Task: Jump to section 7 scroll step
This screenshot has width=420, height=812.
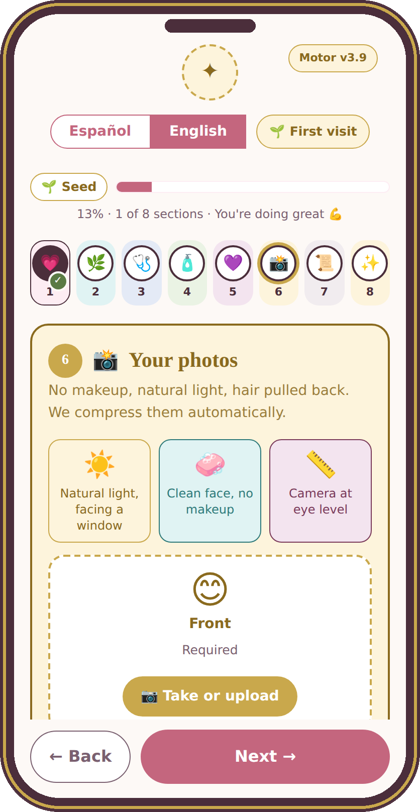Action: (324, 273)
